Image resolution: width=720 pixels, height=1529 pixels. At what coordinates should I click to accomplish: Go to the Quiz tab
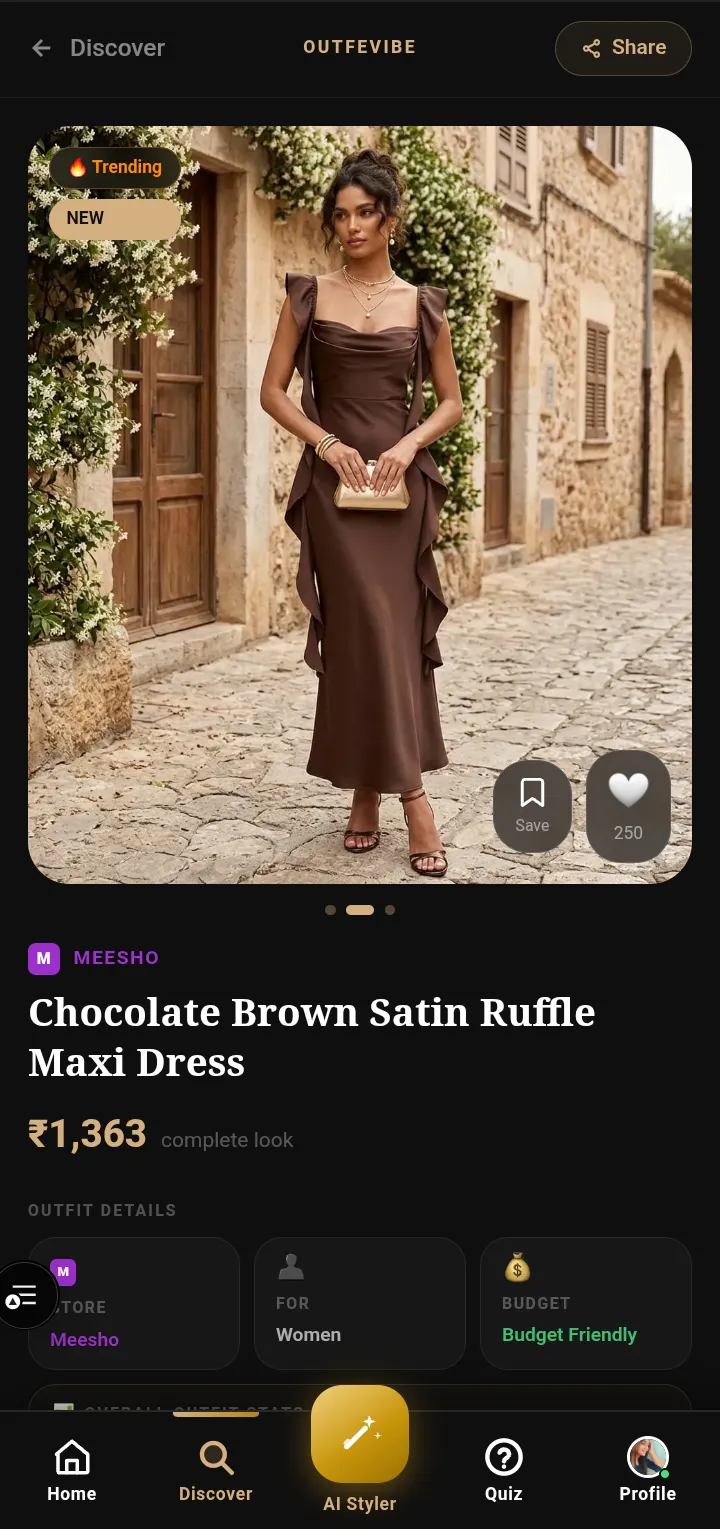tap(504, 1470)
